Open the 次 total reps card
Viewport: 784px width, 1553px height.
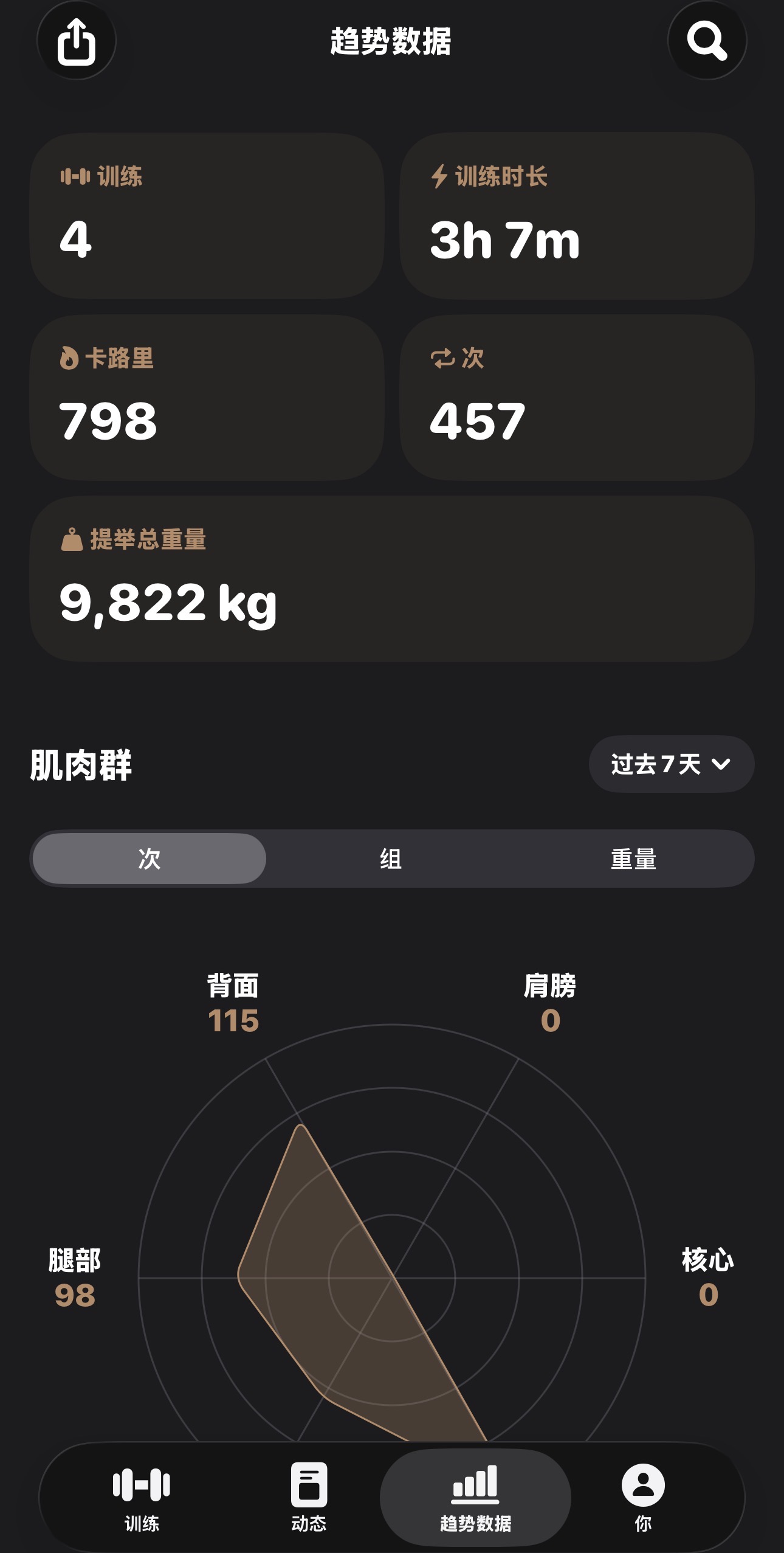pyautogui.click(x=577, y=398)
